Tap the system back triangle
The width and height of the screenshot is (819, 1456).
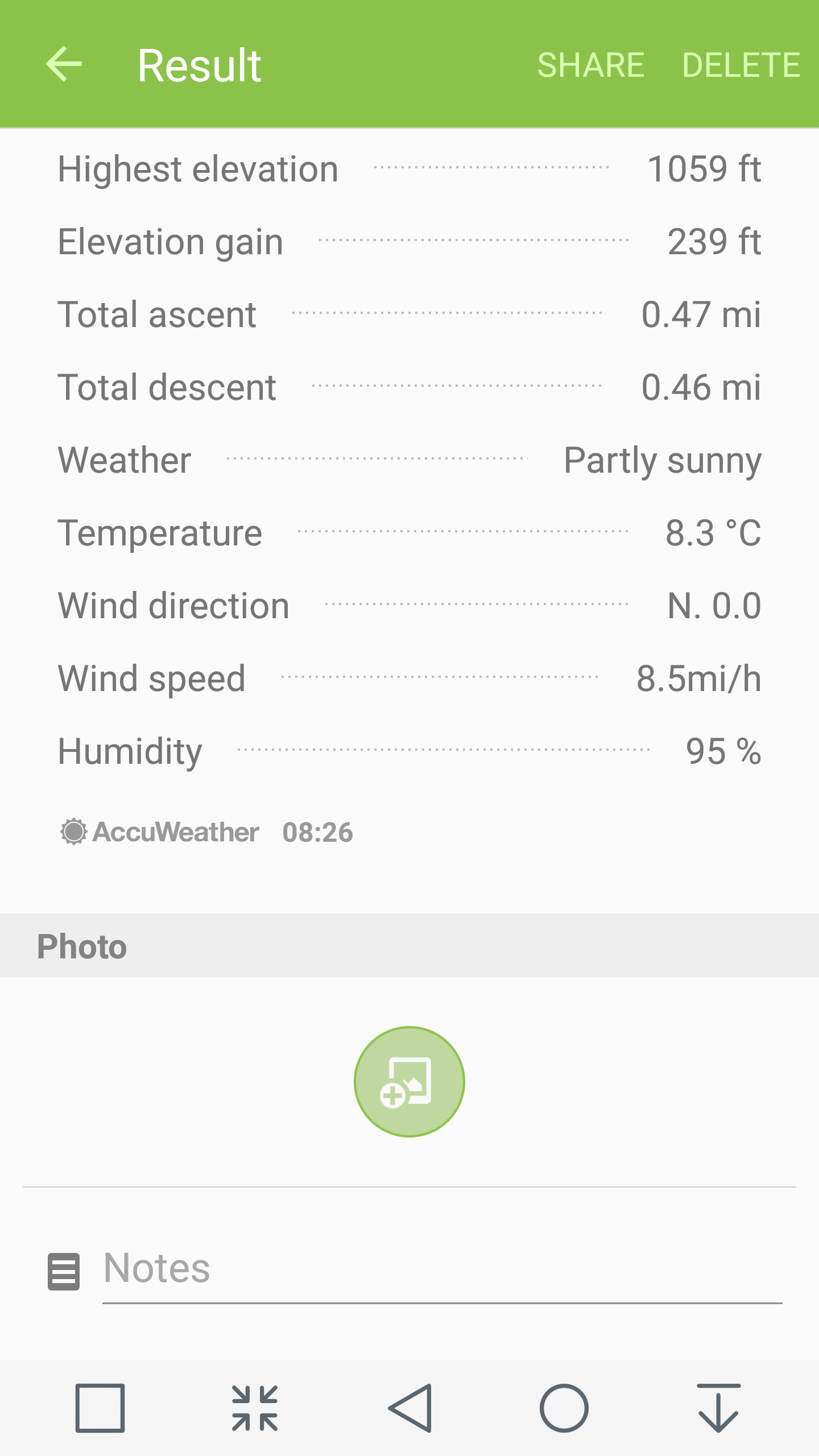[x=411, y=1408]
